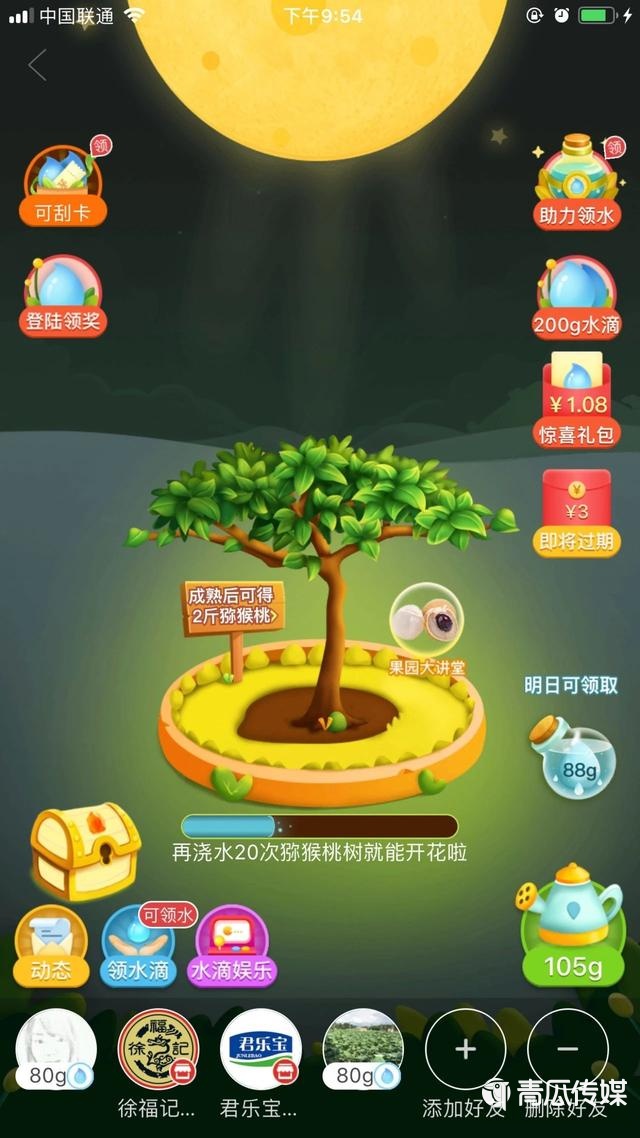Tap the 88g water bottle for tomorrow

572,755
